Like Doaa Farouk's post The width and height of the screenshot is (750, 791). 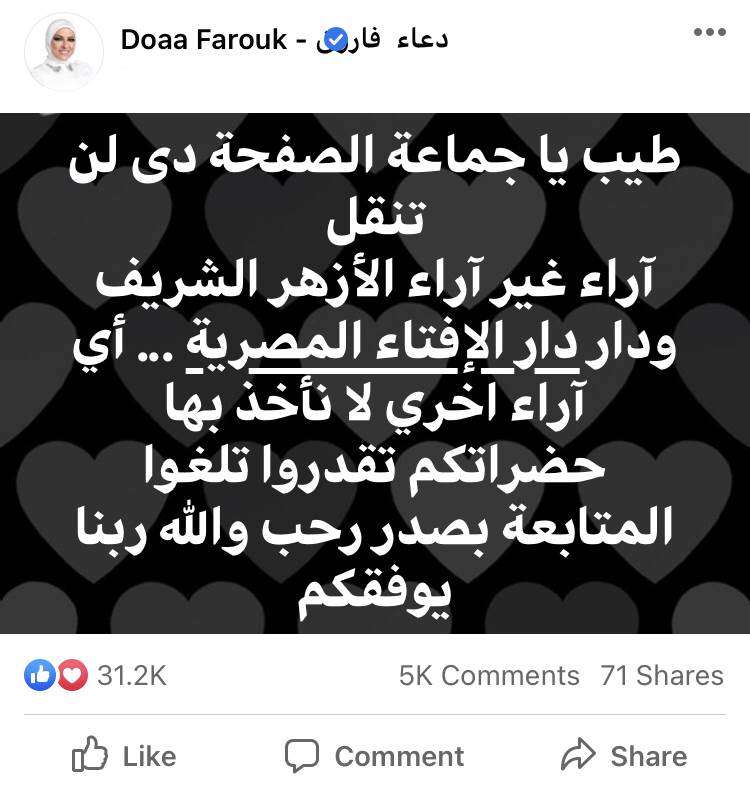pos(124,756)
